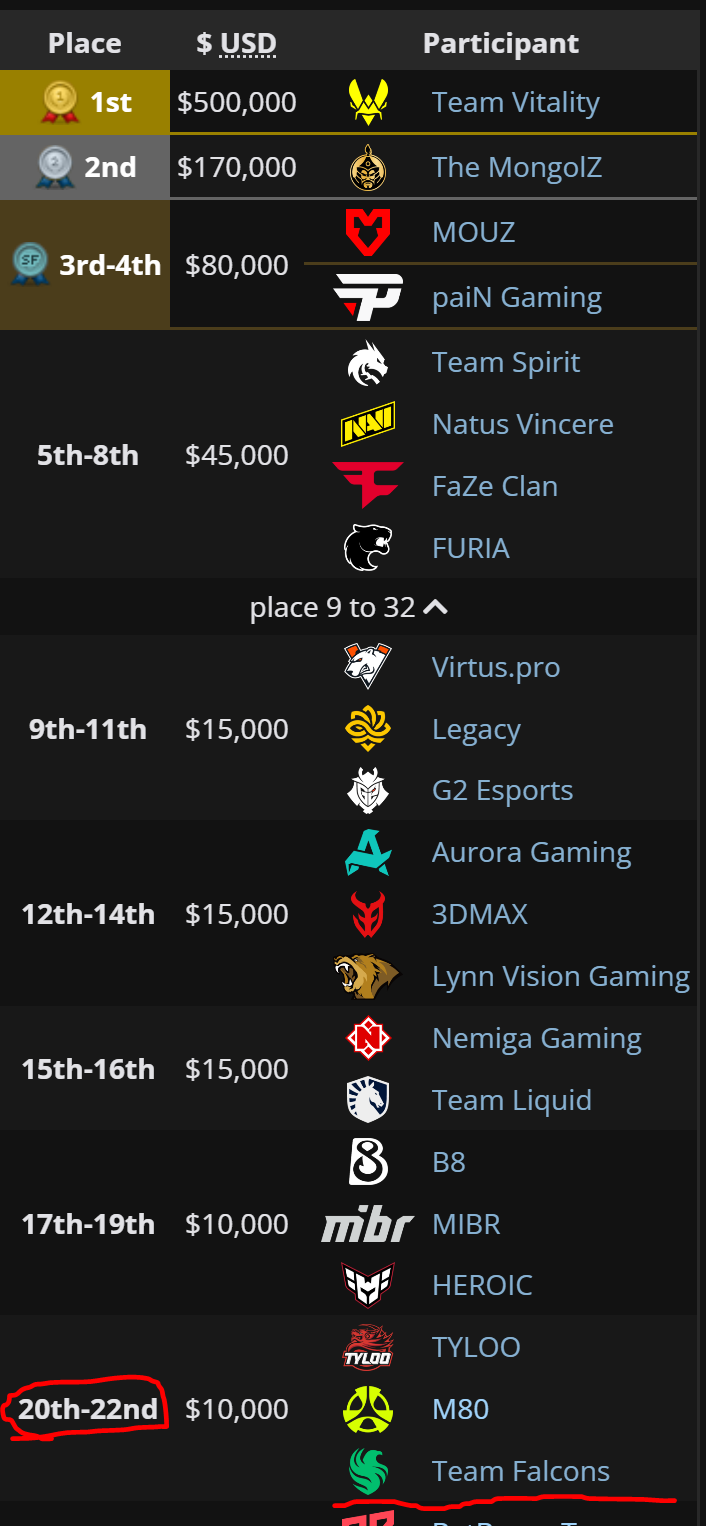Go to the MOUZ team page
This screenshot has height=1526, width=706.
coord(473,232)
